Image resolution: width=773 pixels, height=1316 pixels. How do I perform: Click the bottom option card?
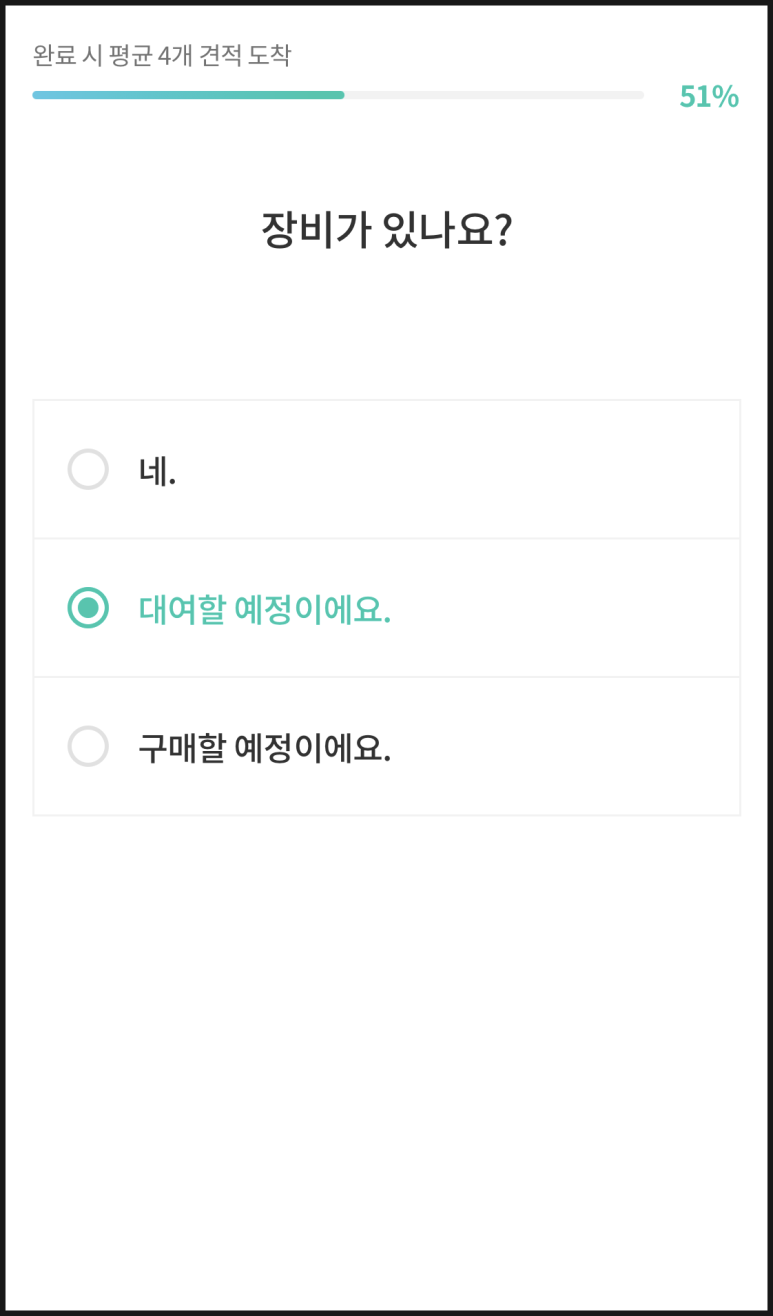[x=386, y=746]
